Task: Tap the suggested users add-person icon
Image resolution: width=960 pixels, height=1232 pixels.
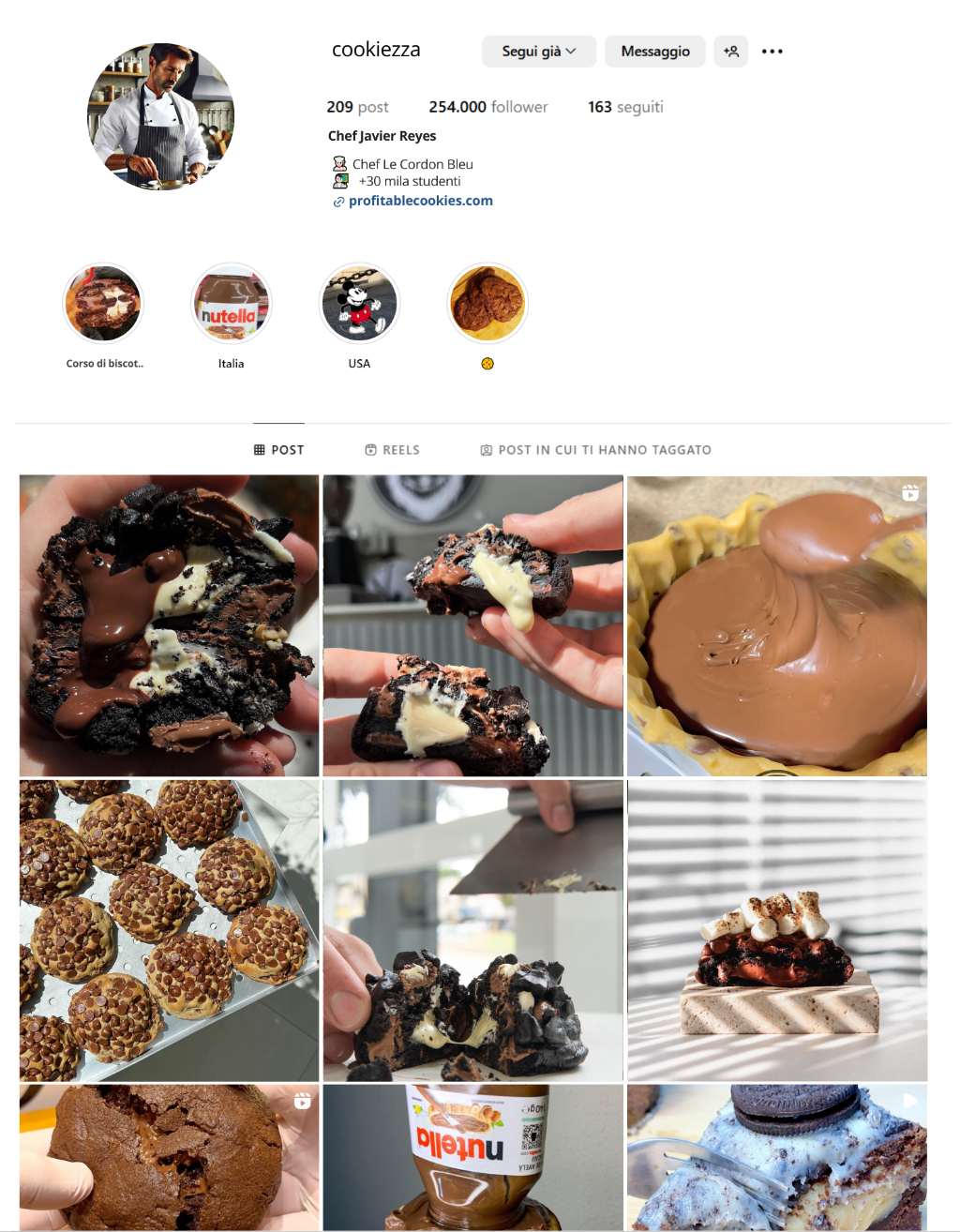Action: click(731, 52)
